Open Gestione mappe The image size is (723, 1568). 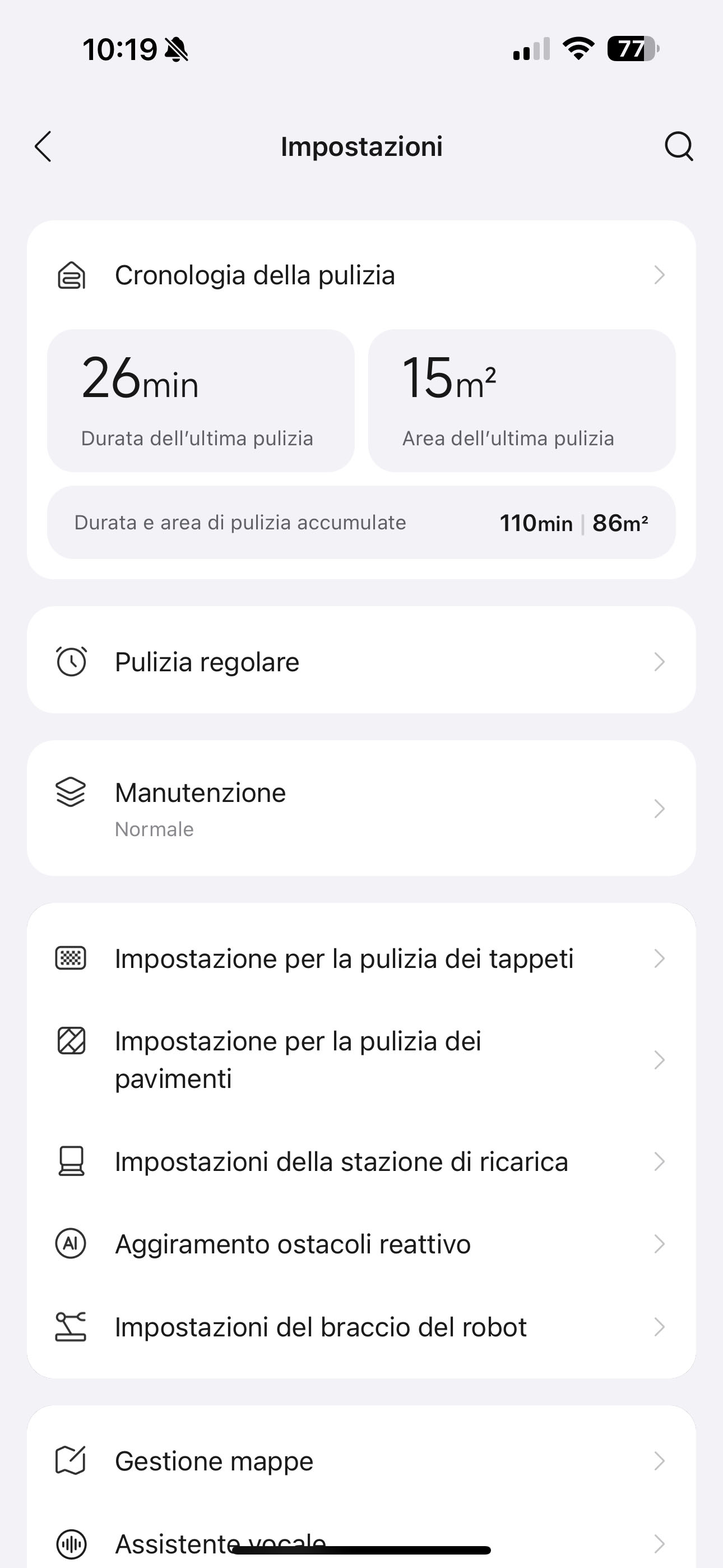[361, 1461]
